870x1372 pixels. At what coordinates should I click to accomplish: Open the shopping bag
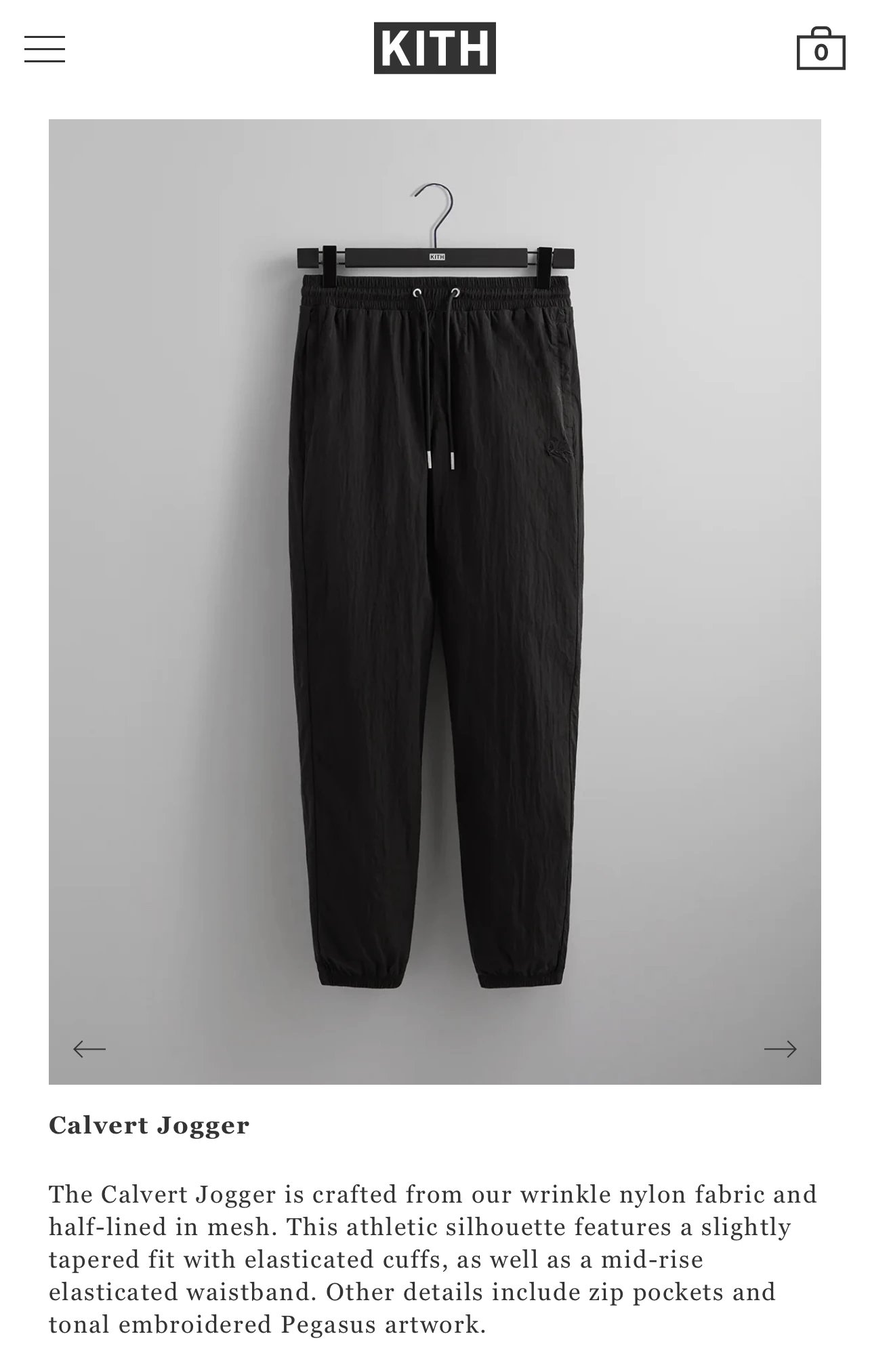tap(821, 49)
